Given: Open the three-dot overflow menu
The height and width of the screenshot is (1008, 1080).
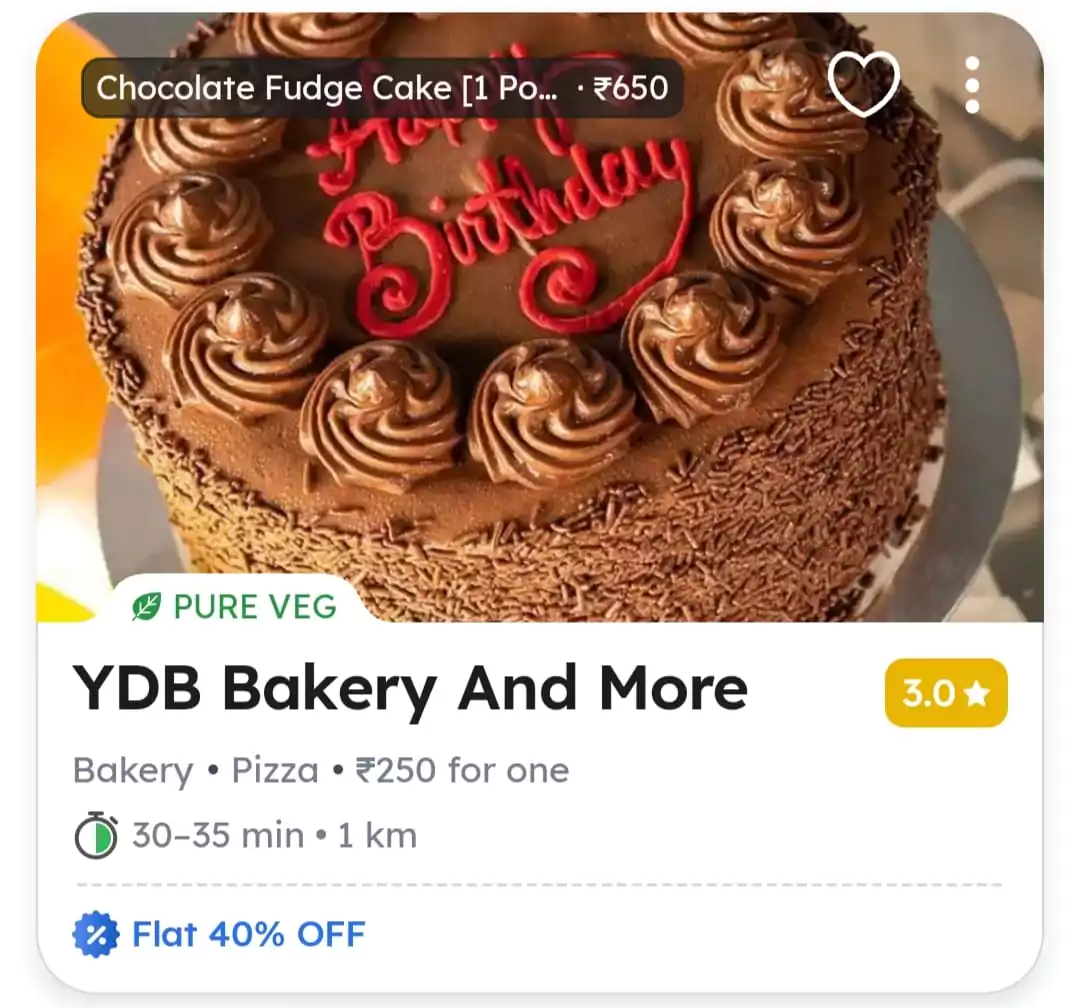Looking at the screenshot, I should 972,86.
